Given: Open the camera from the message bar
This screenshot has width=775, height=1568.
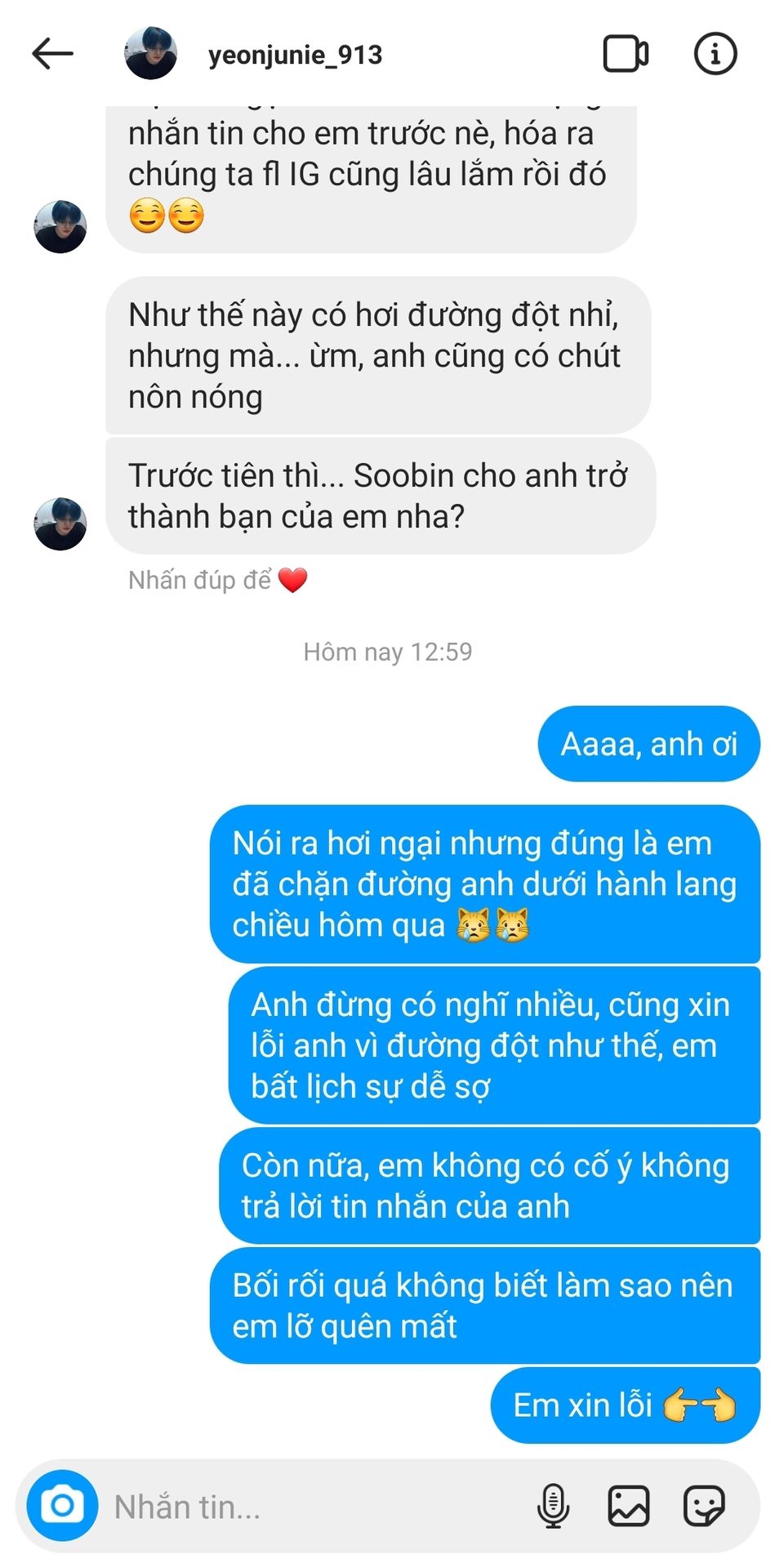Looking at the screenshot, I should (62, 1505).
